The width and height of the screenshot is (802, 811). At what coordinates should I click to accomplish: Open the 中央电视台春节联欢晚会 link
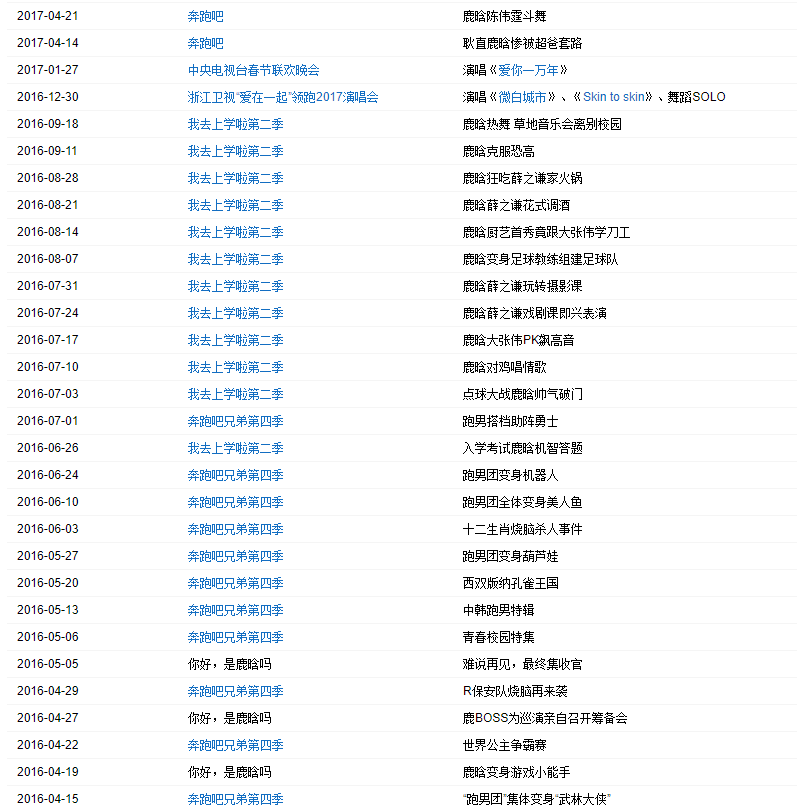(x=253, y=70)
